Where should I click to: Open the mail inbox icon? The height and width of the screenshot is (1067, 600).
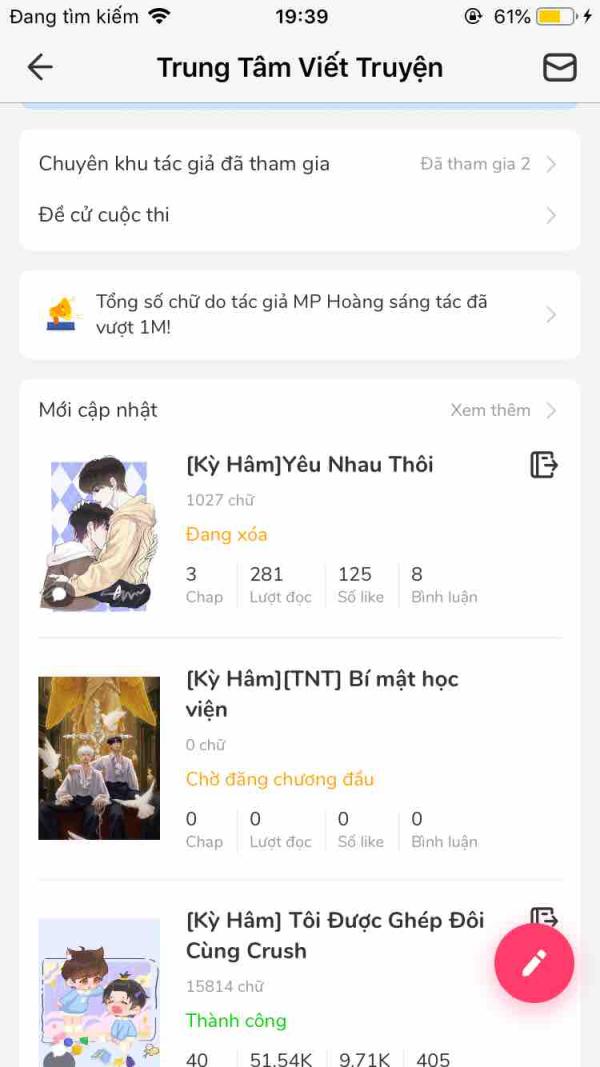pyautogui.click(x=559, y=67)
